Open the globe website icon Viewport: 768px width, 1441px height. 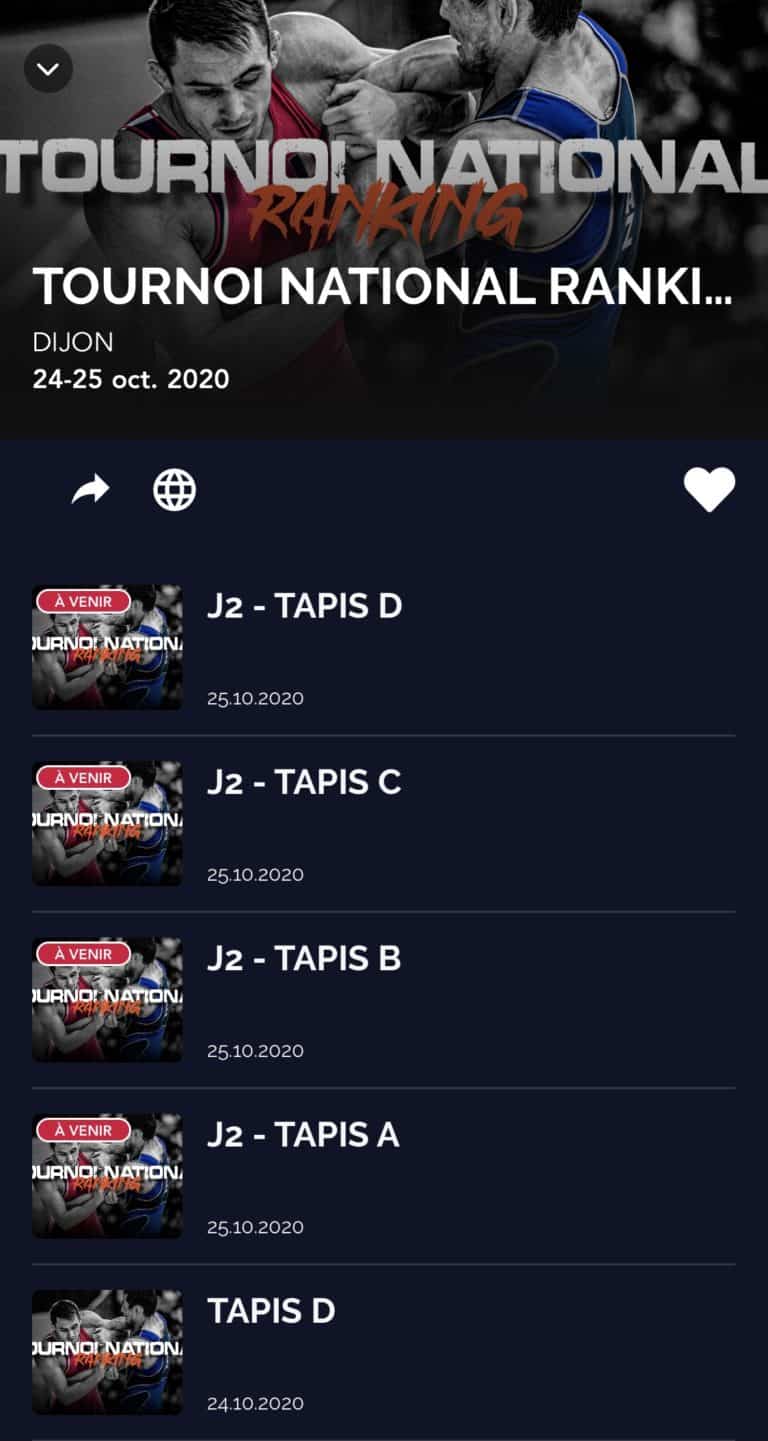(174, 490)
